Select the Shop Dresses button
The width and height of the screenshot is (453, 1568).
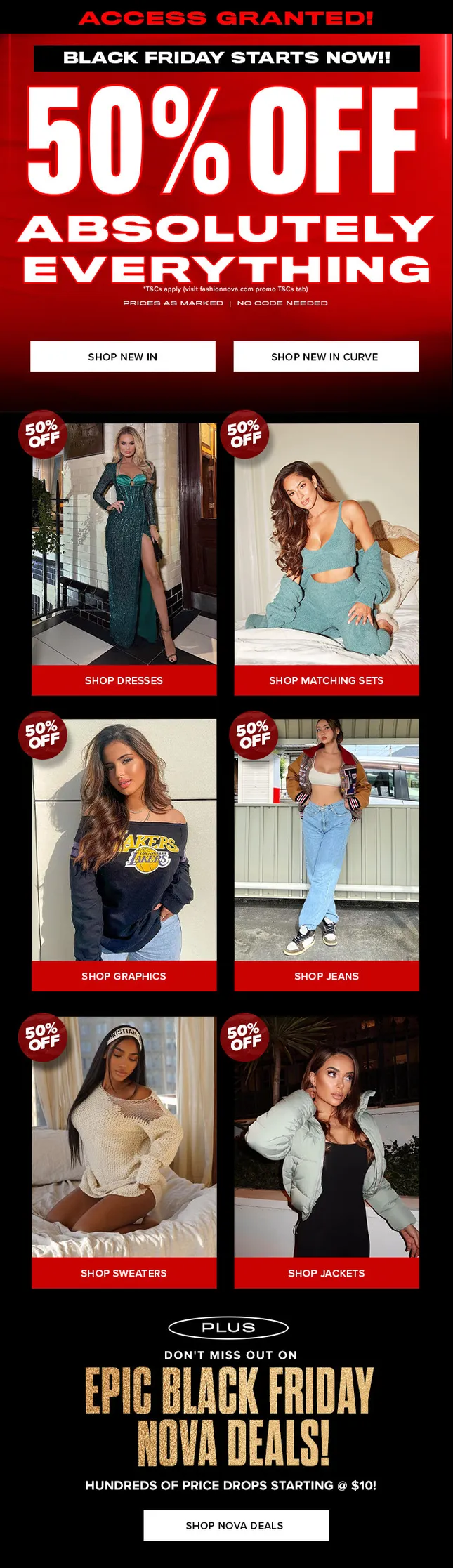tap(124, 680)
